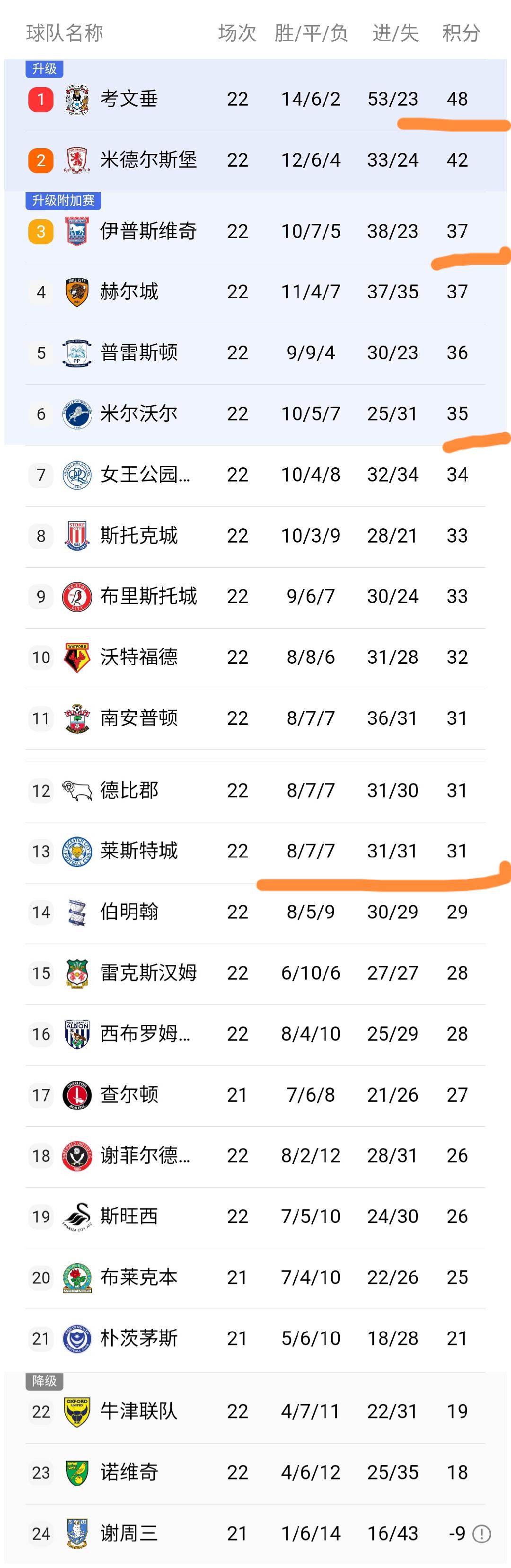
Task: Open the 德比郡 team row
Action: pos(129,791)
